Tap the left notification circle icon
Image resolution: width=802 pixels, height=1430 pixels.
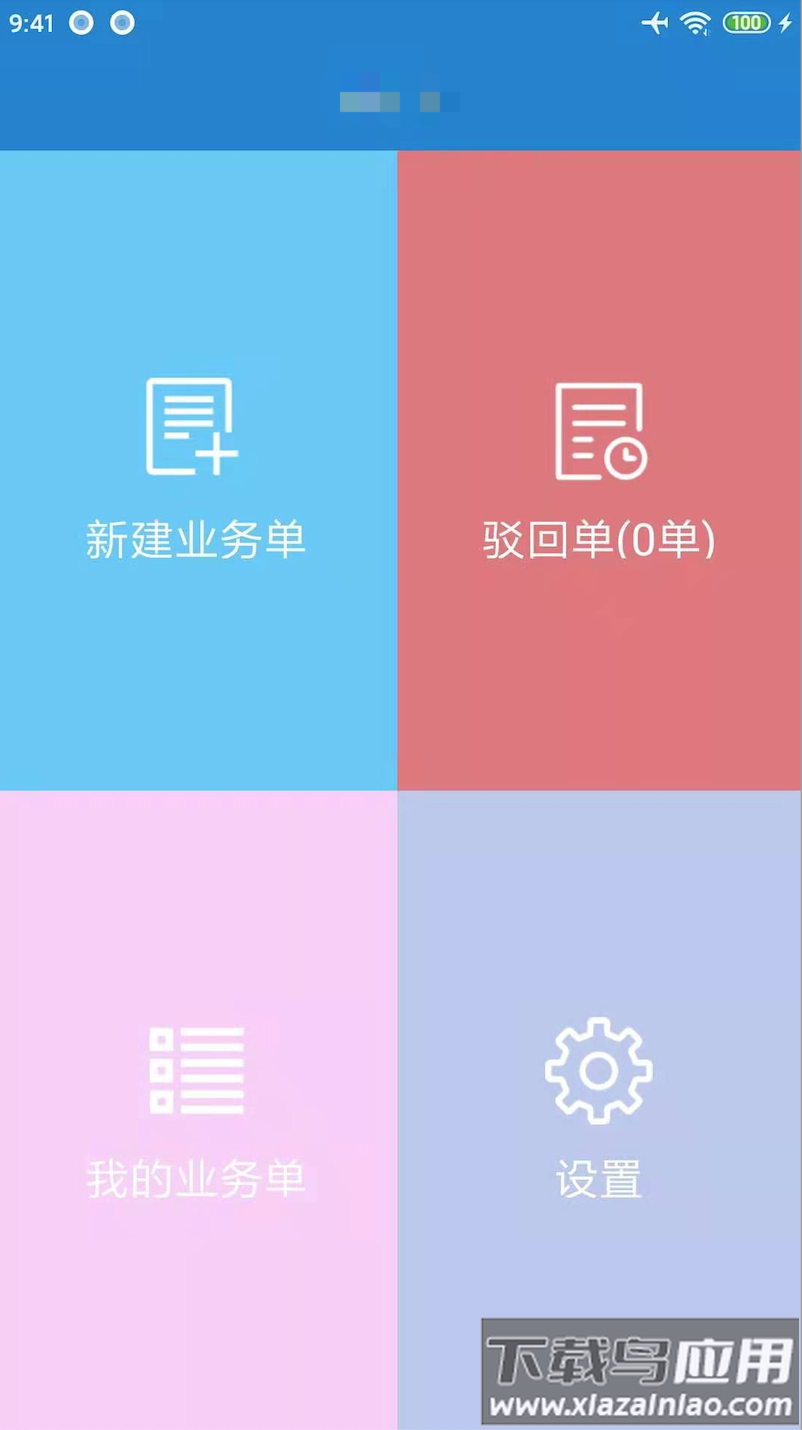(80, 22)
